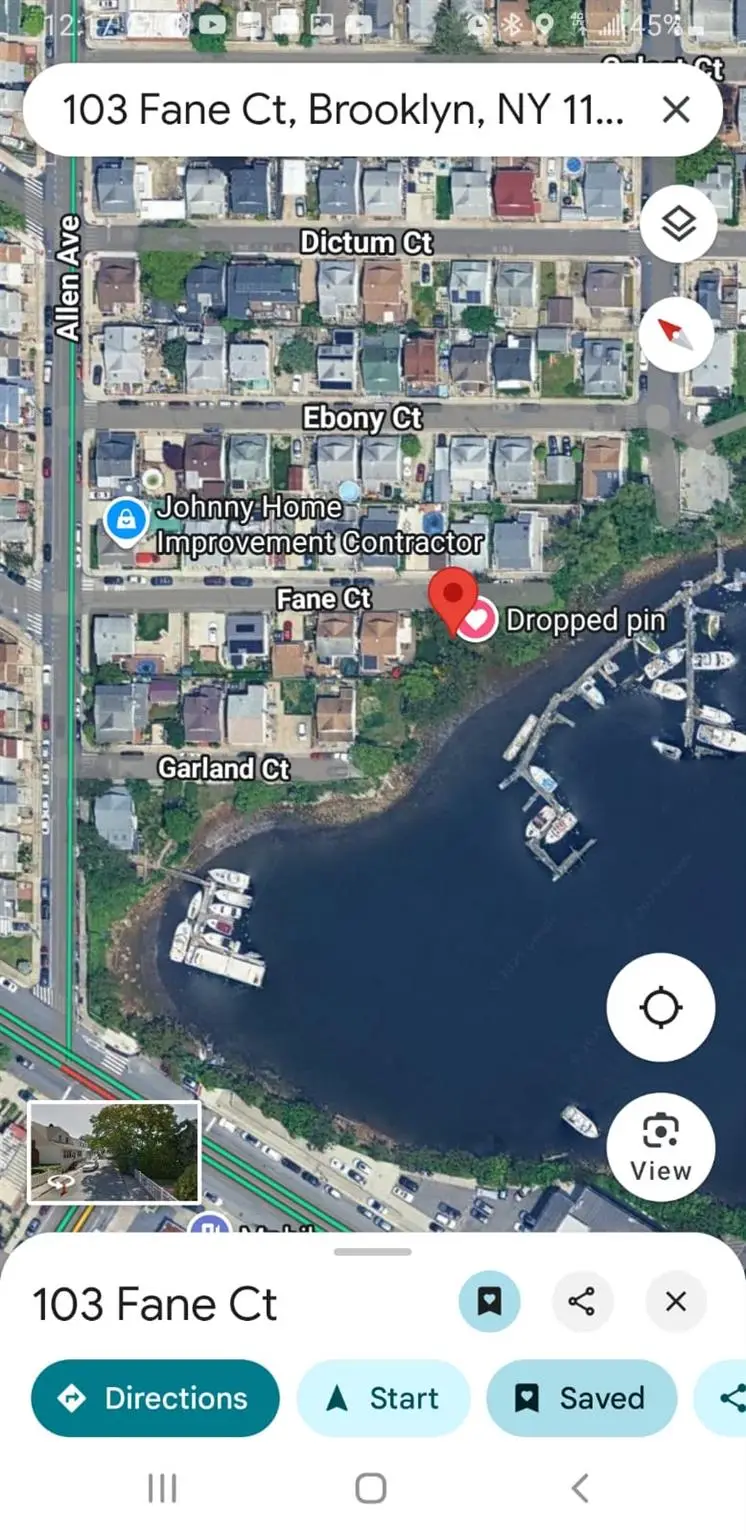
Task: Get Directions to 103 Fane Ct
Action: click(155, 1398)
